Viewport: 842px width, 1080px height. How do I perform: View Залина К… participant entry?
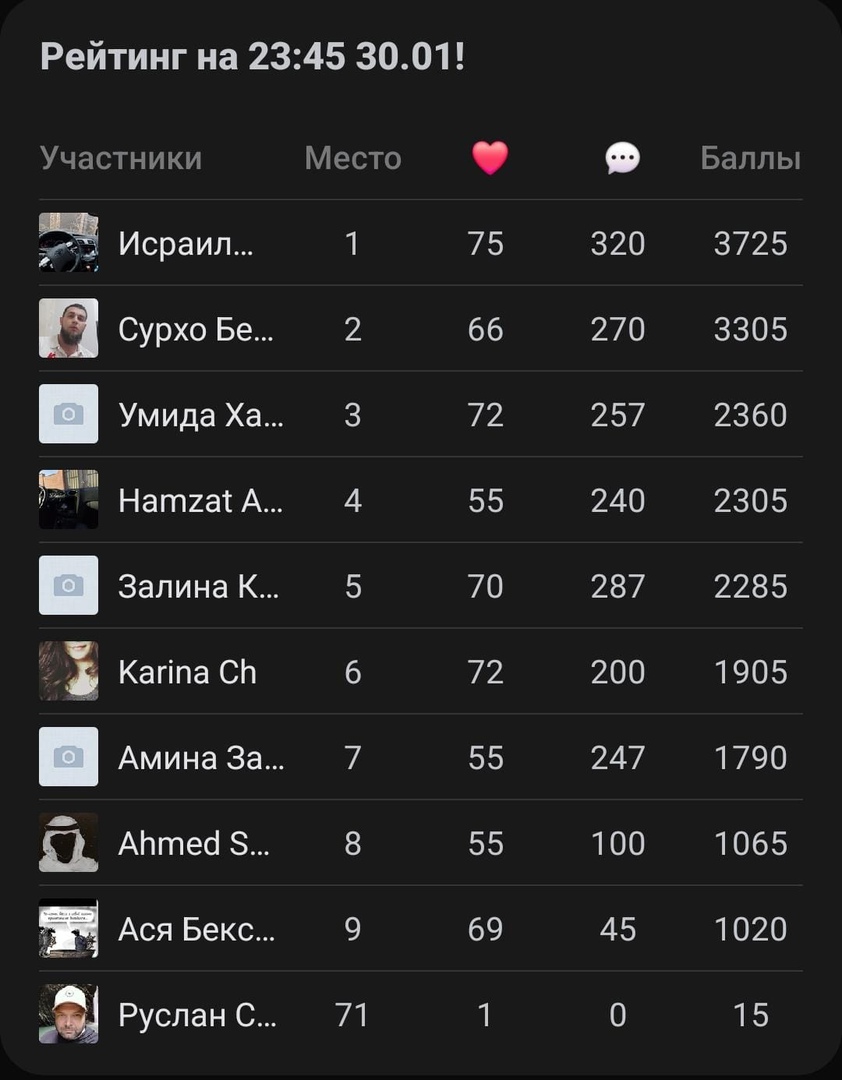198,586
